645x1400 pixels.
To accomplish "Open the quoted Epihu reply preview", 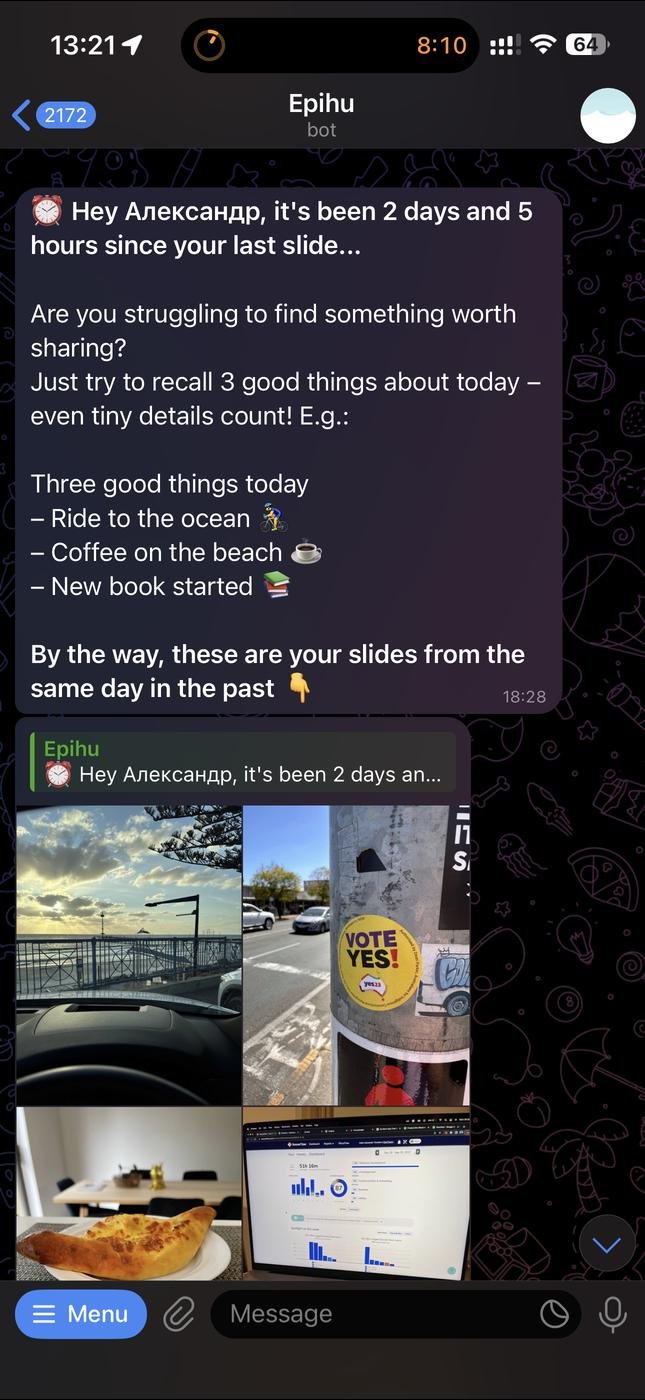I will tap(243, 762).
